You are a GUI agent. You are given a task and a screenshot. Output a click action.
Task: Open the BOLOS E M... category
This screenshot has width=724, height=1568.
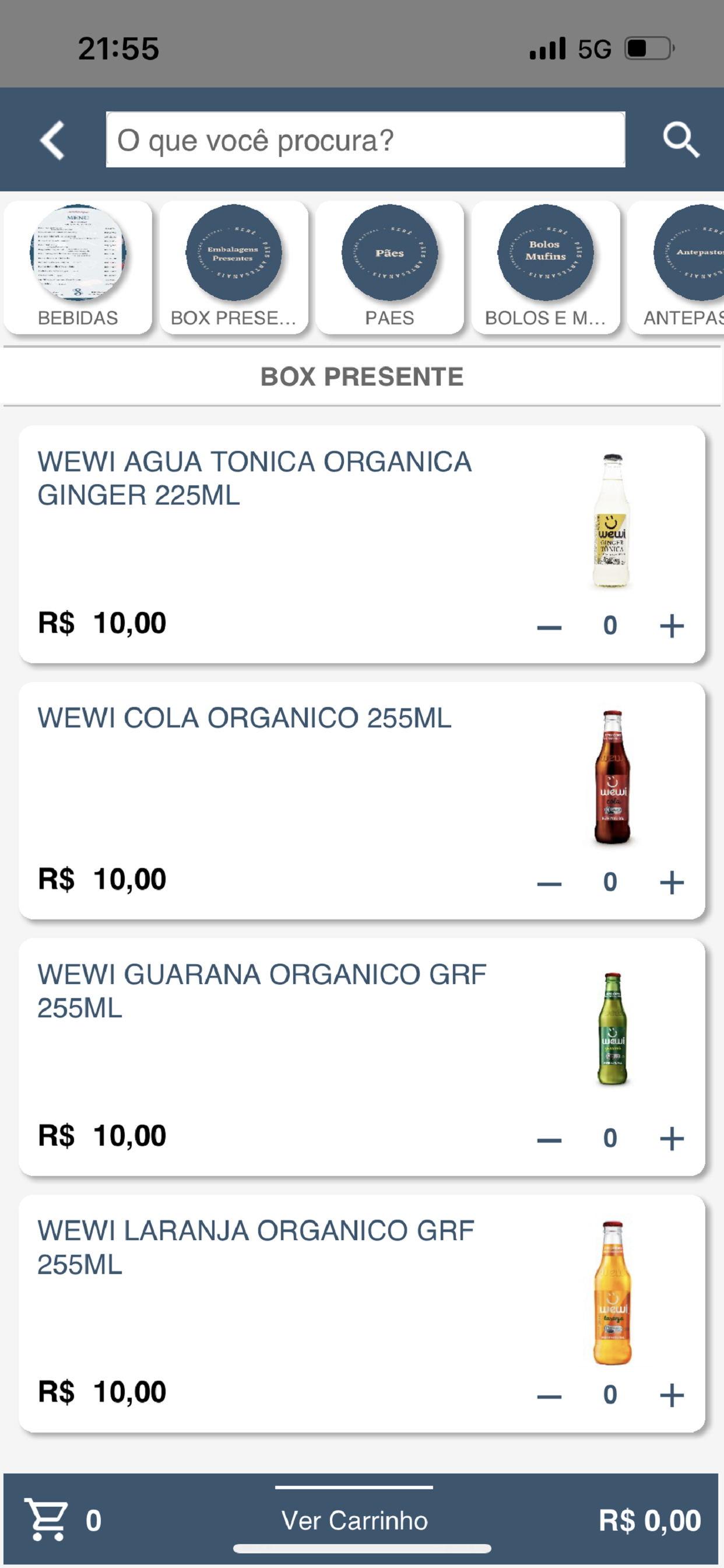coord(546,267)
